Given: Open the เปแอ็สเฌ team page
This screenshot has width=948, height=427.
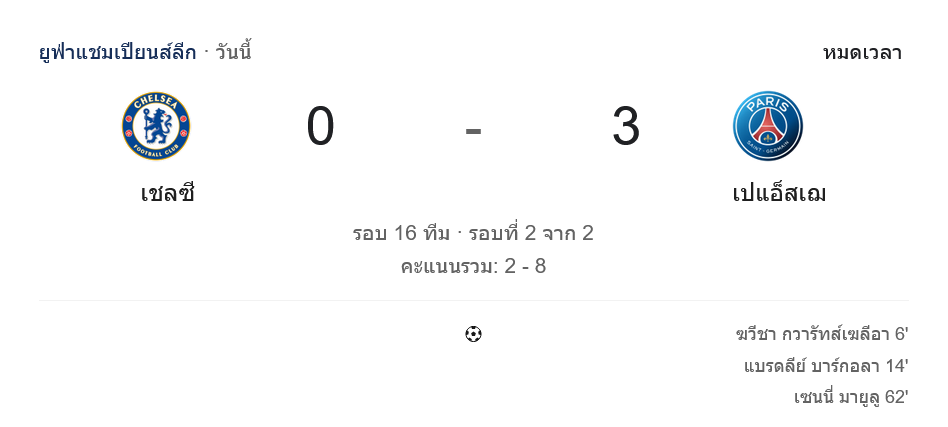Looking at the screenshot, I should 778,192.
